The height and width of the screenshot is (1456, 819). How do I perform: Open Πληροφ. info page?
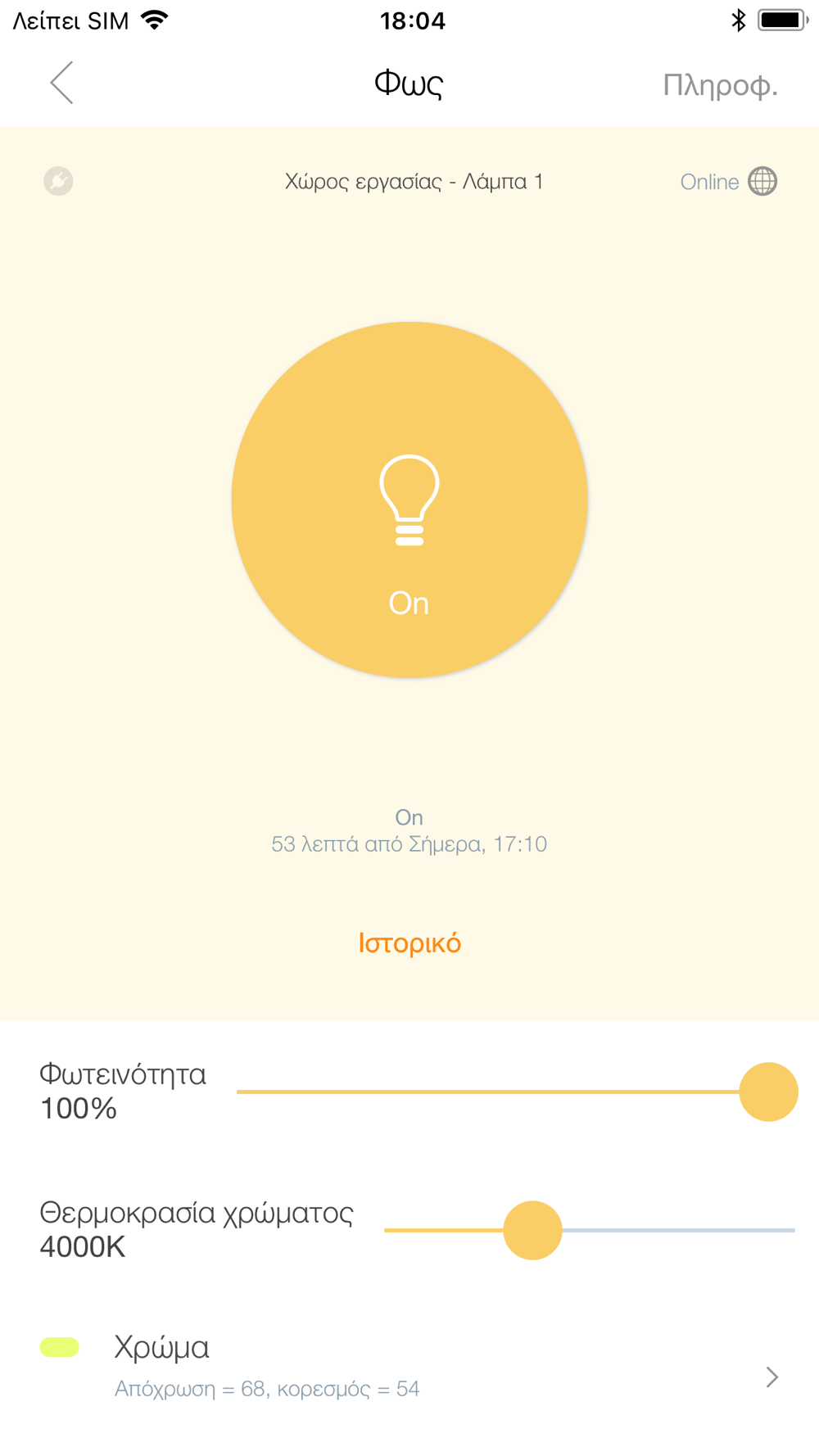pyautogui.click(x=720, y=84)
